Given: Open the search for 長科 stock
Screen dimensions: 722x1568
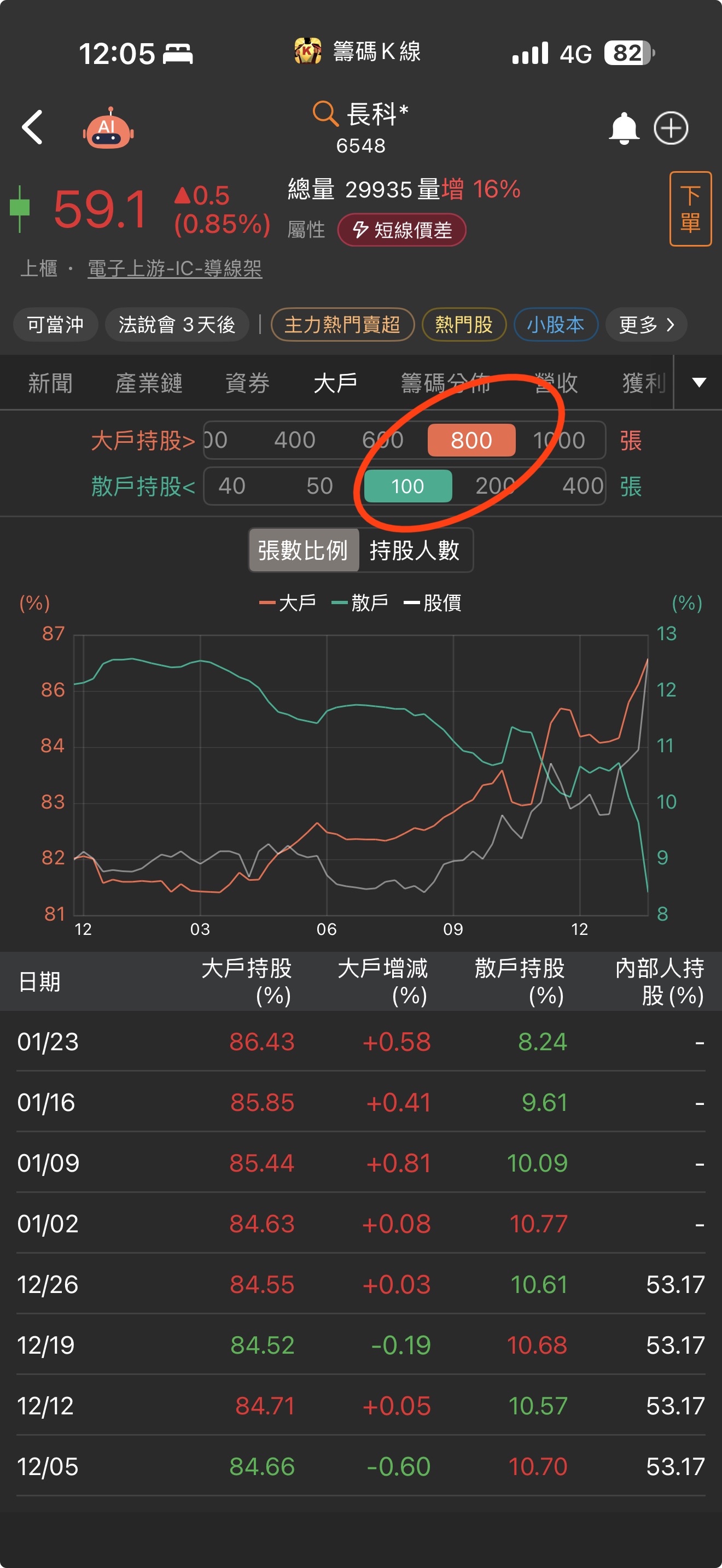Looking at the screenshot, I should tap(325, 114).
